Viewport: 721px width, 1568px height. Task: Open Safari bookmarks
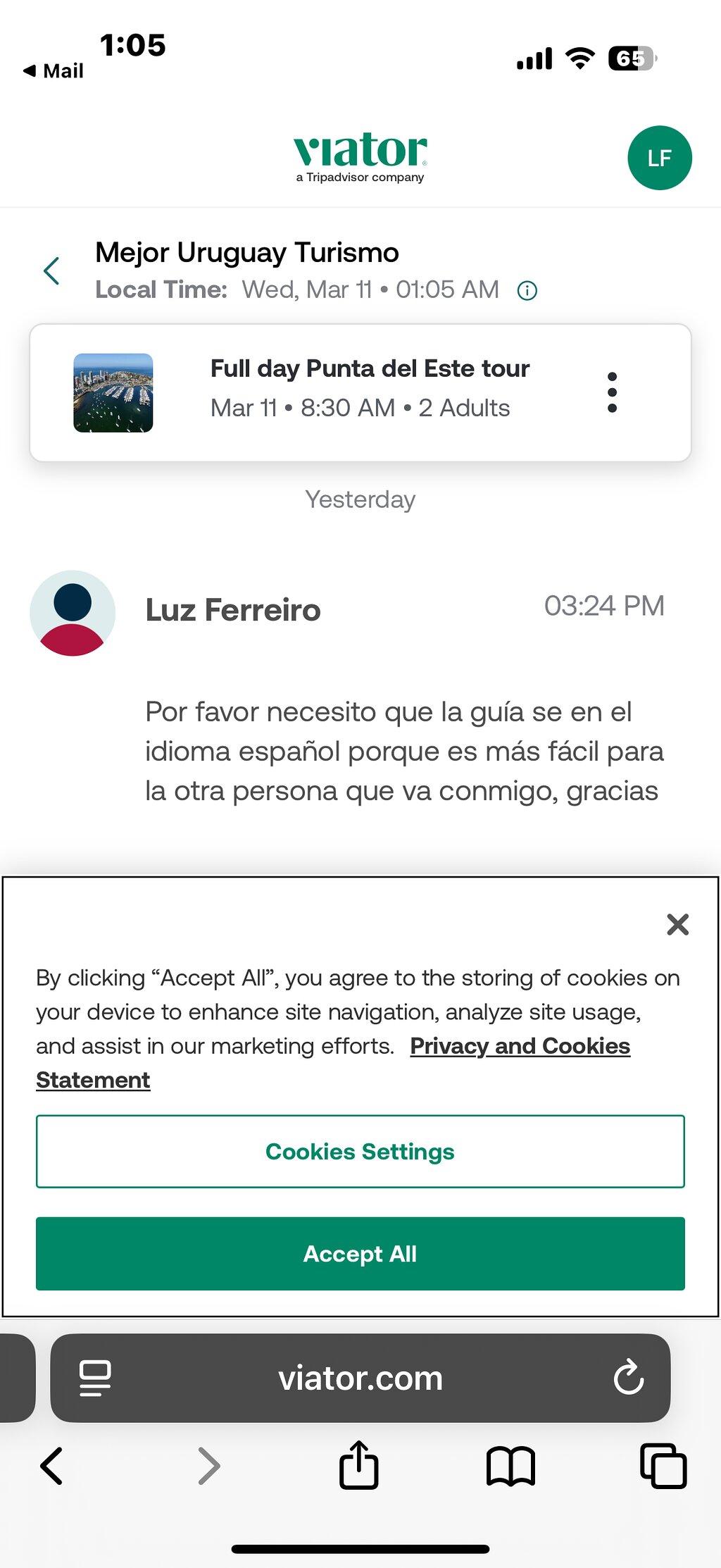pyautogui.click(x=511, y=1467)
